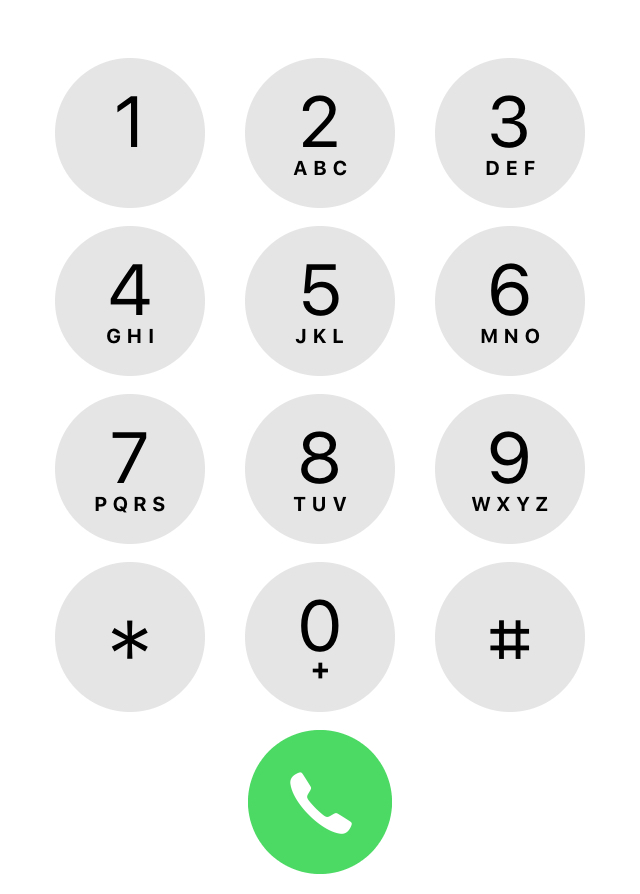Enter digit 6 MNO
Image resolution: width=640 pixels, height=894 pixels.
pyautogui.click(x=510, y=301)
